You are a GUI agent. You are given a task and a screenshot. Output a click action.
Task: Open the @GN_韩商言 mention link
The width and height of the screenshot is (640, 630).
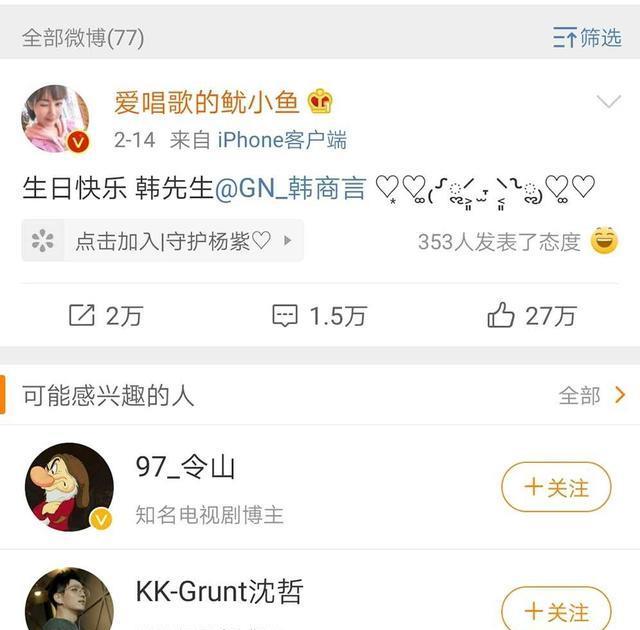click(289, 188)
